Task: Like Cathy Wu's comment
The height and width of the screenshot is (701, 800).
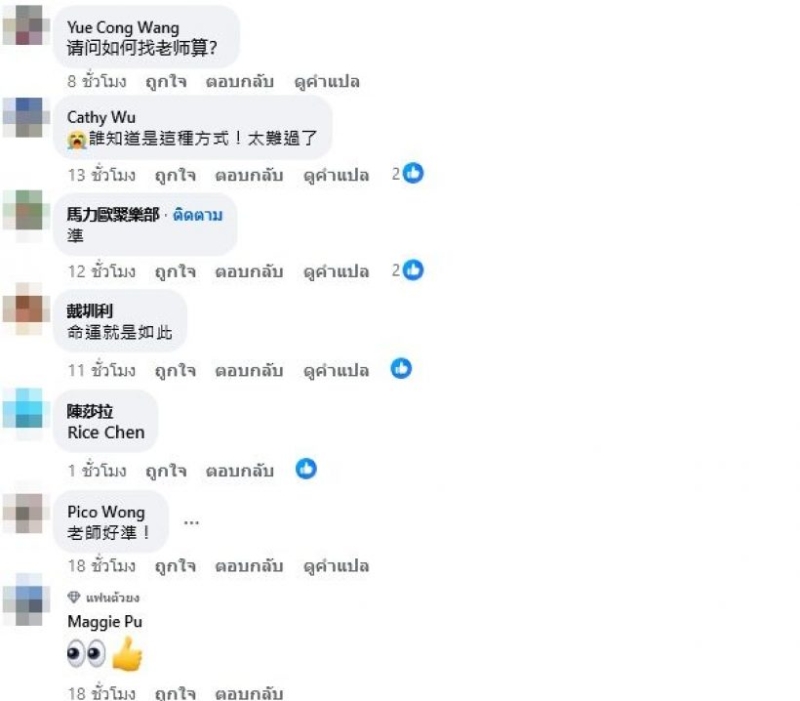Action: [x=175, y=175]
